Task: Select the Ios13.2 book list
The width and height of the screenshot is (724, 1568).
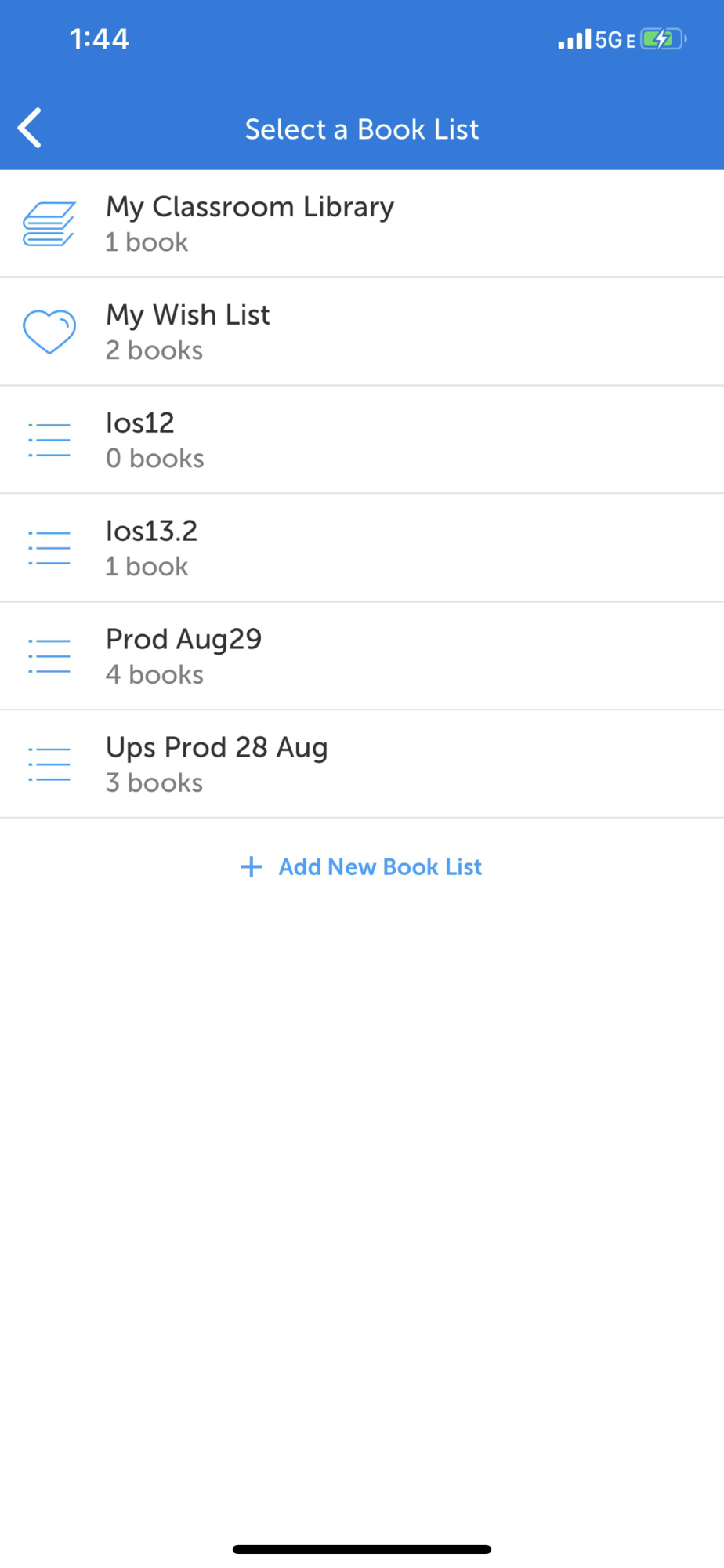Action: (362, 548)
